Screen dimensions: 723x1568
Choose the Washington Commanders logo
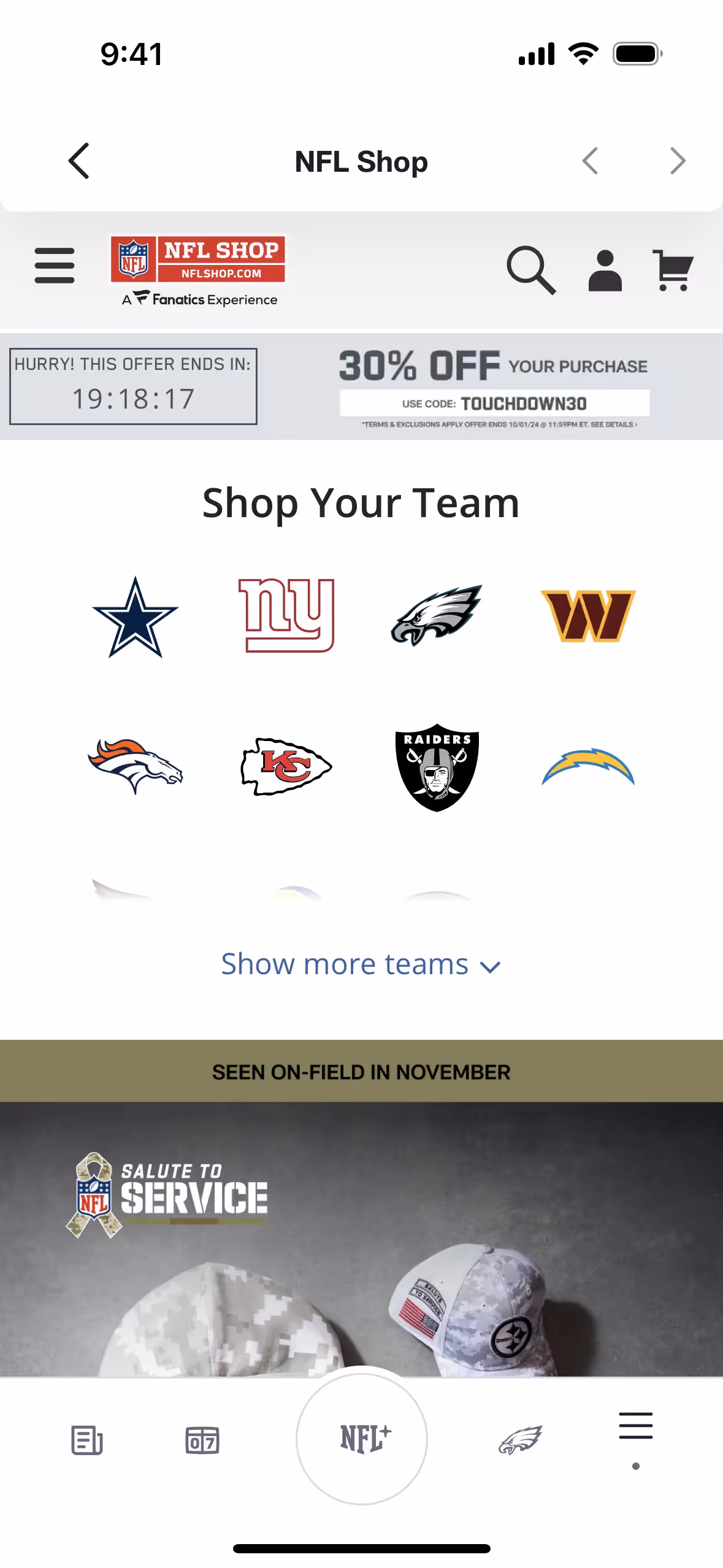(587, 616)
